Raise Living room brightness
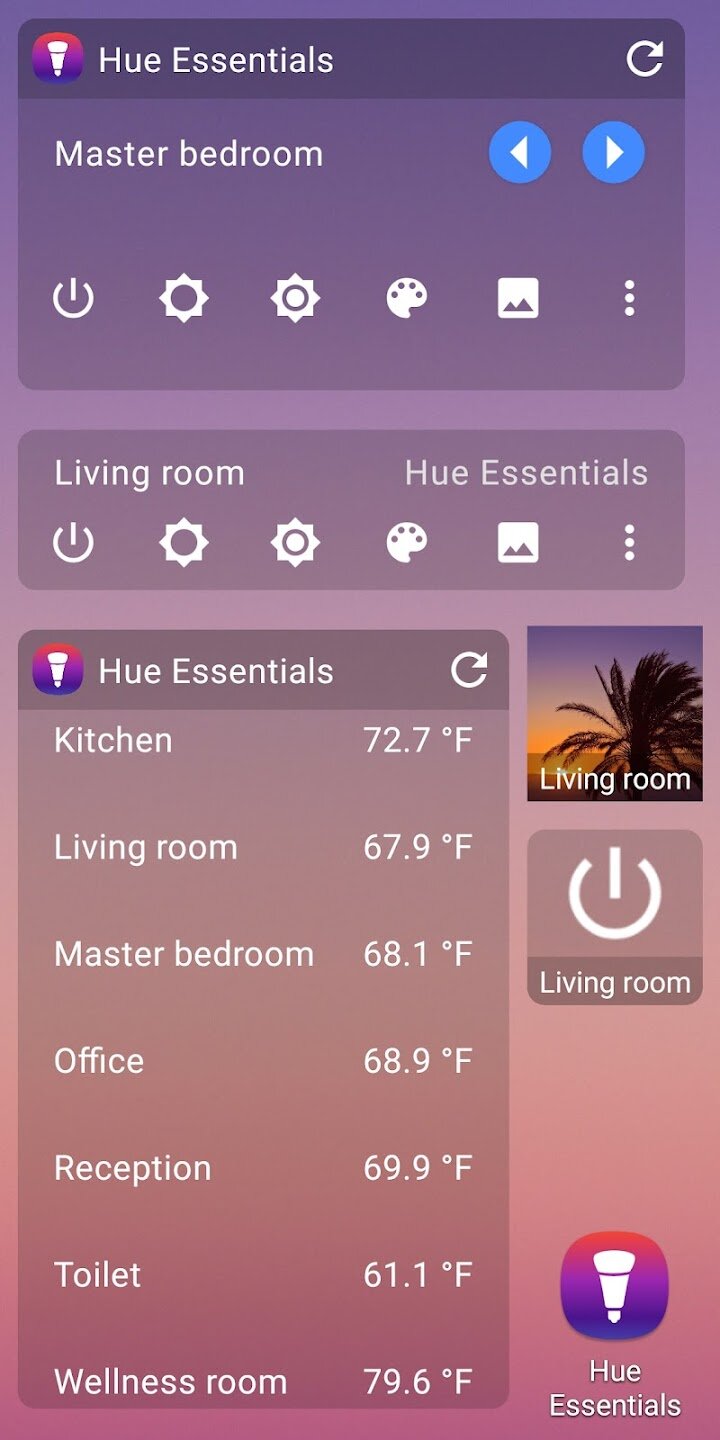Screen dimensions: 720x1440 click(295, 543)
